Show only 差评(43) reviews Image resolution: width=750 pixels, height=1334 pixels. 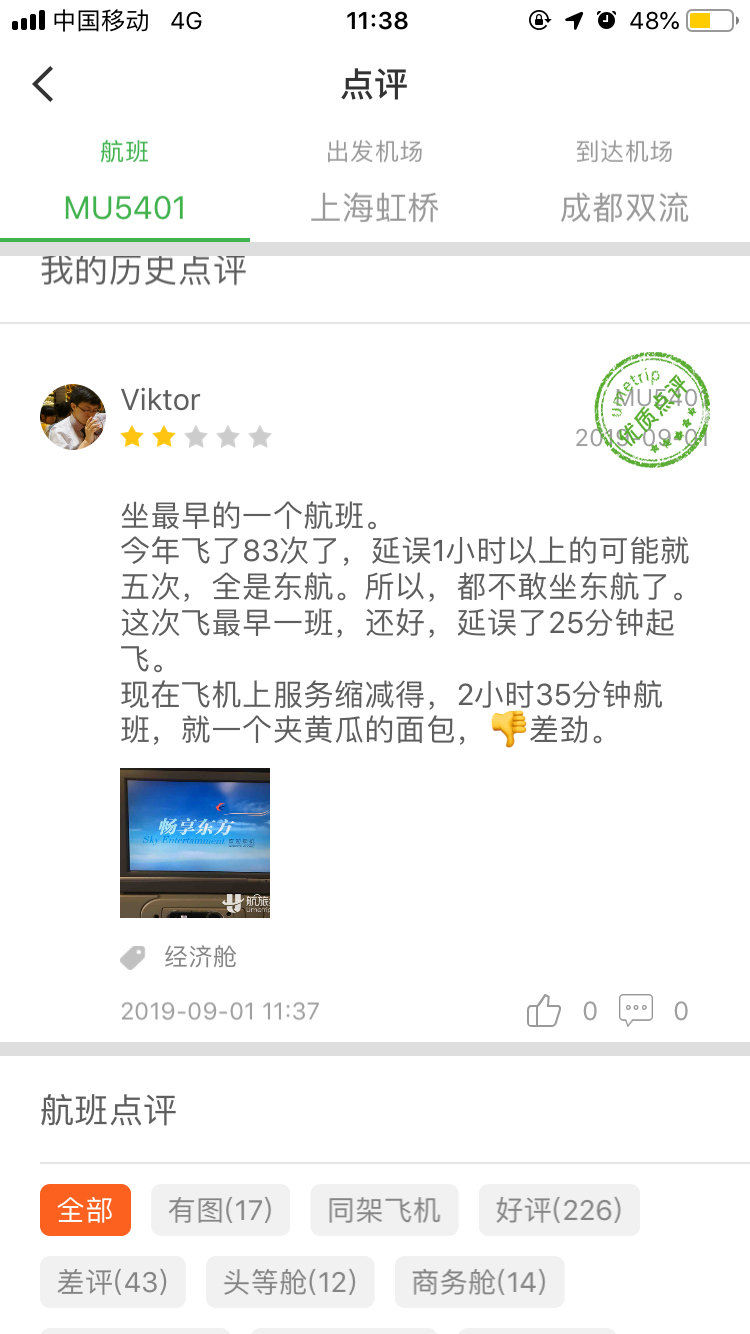click(112, 1282)
